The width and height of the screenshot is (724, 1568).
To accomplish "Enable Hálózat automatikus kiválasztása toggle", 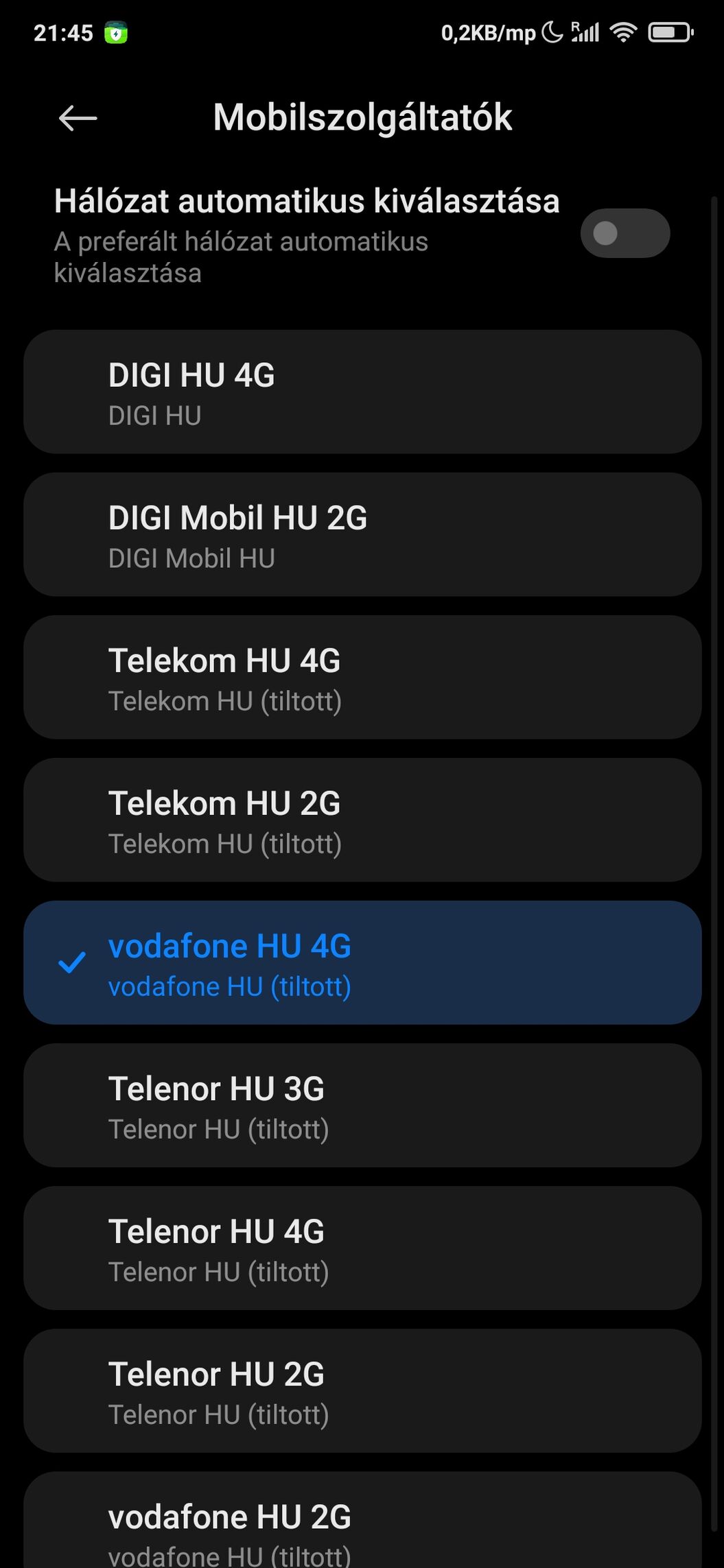I will (x=624, y=233).
